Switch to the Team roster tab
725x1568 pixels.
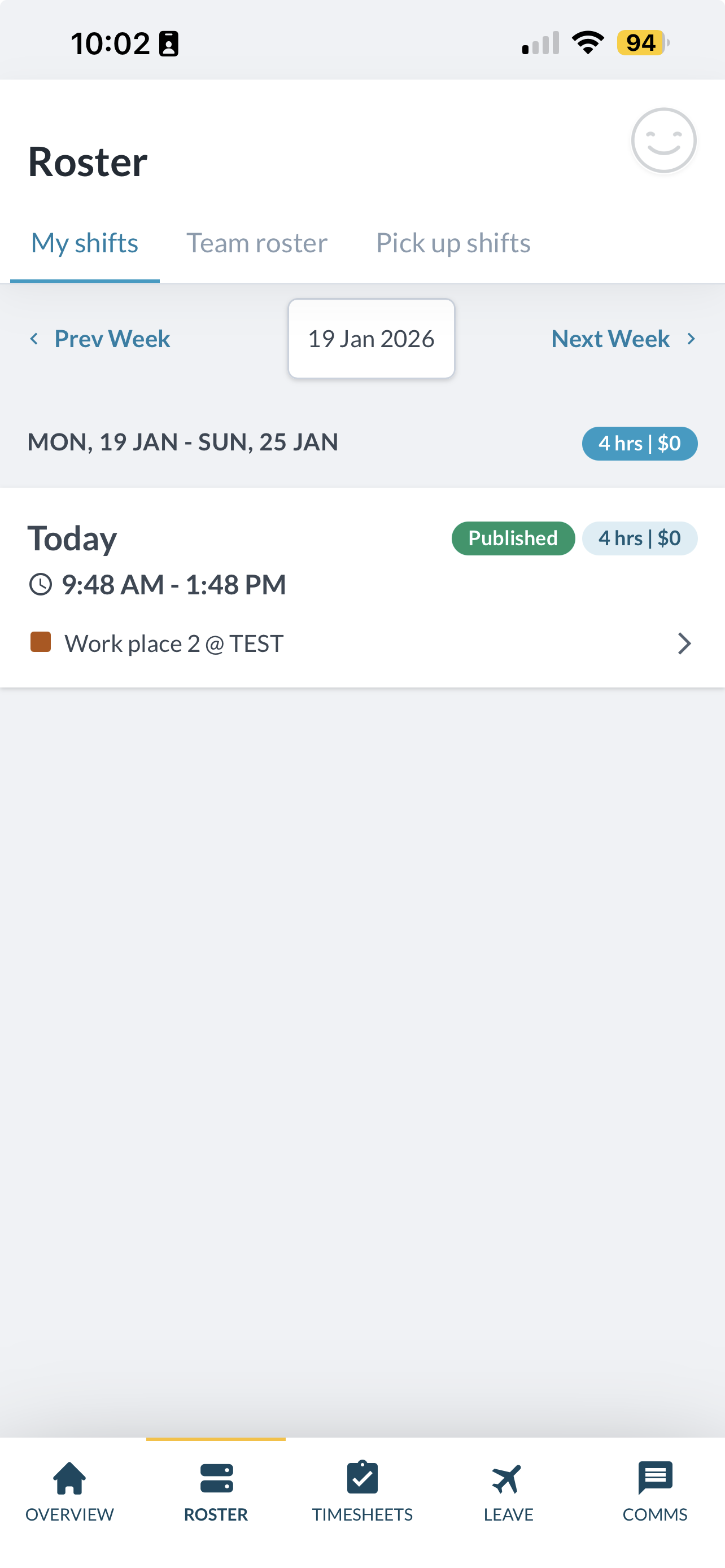coord(256,242)
